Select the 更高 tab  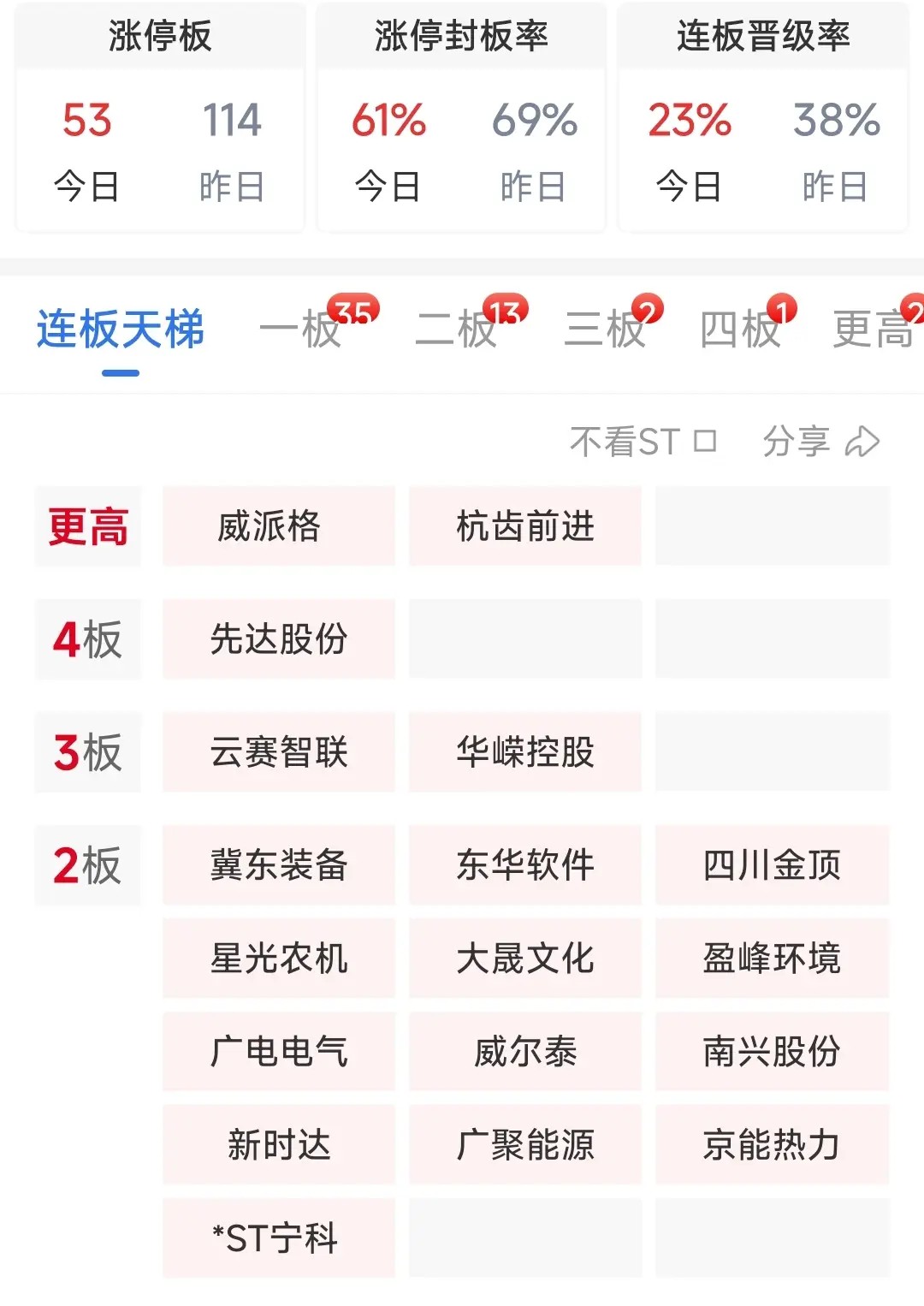[x=874, y=330]
